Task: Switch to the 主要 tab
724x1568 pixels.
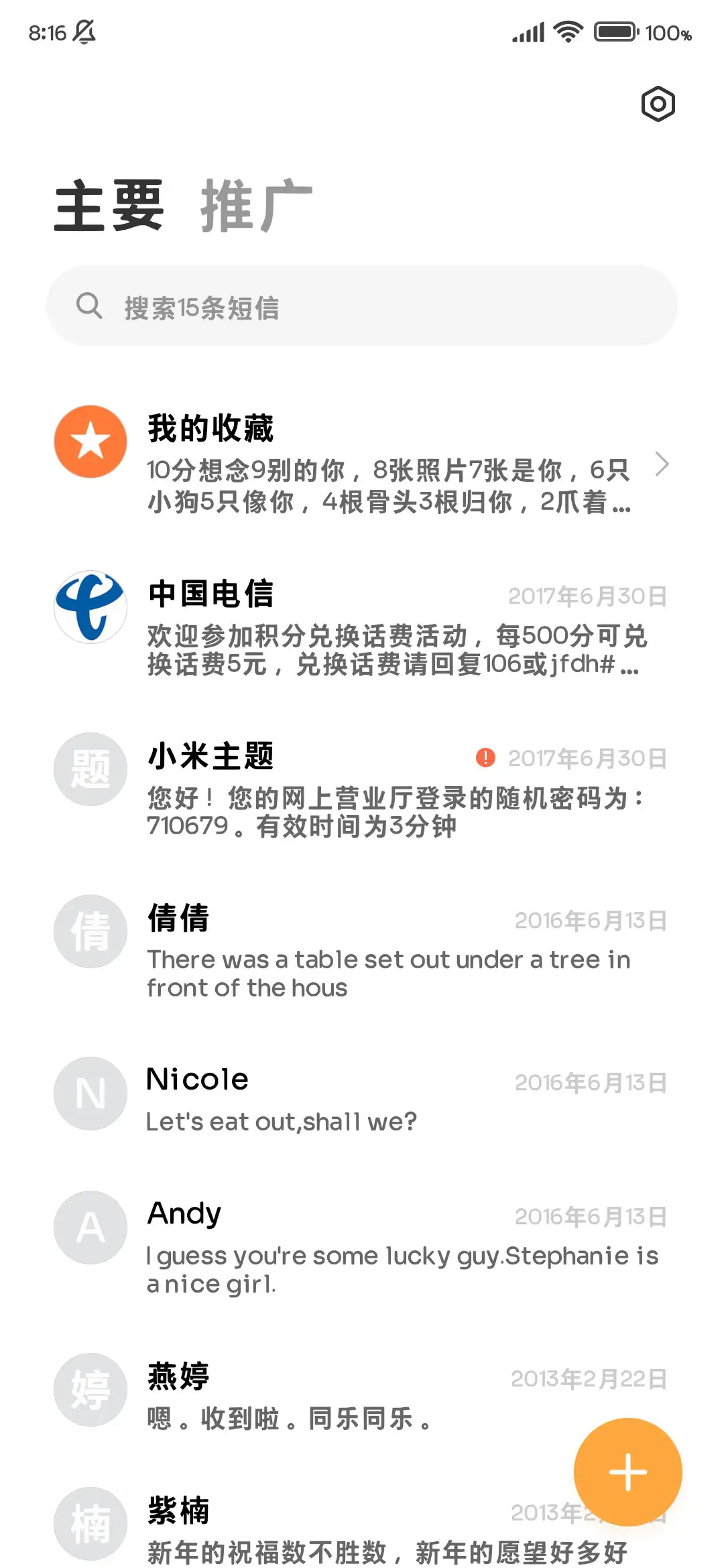Action: [x=109, y=206]
